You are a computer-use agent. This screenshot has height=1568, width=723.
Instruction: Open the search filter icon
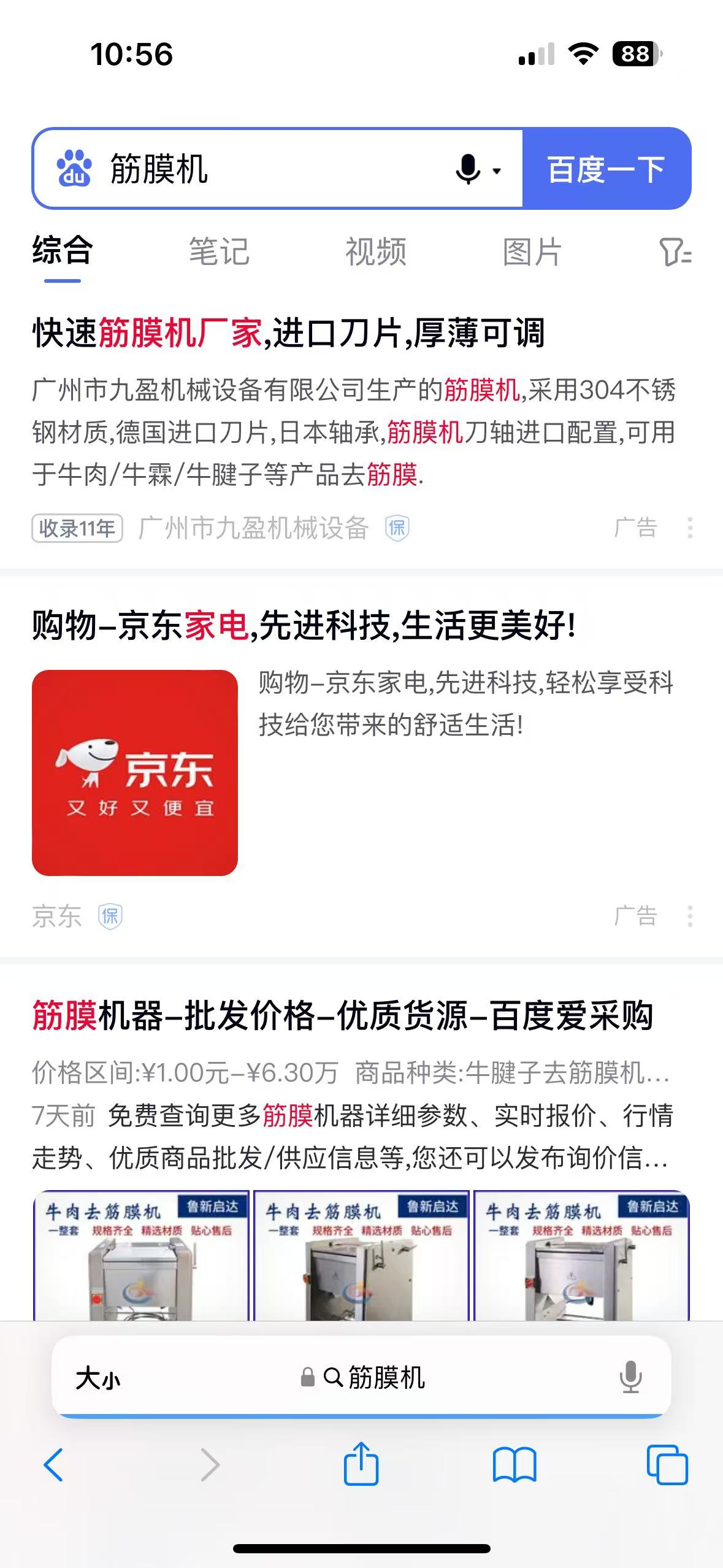(675, 252)
